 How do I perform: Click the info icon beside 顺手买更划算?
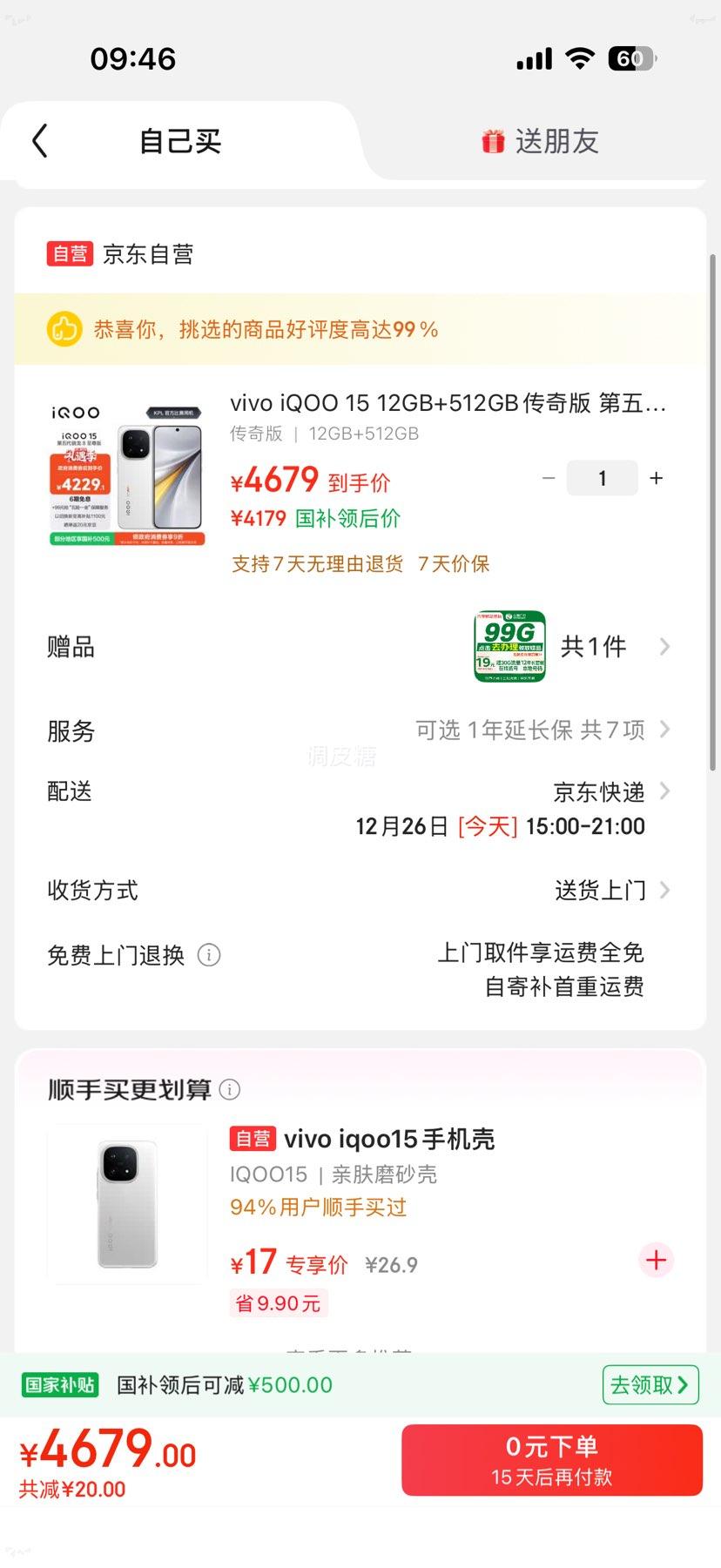[229, 1089]
